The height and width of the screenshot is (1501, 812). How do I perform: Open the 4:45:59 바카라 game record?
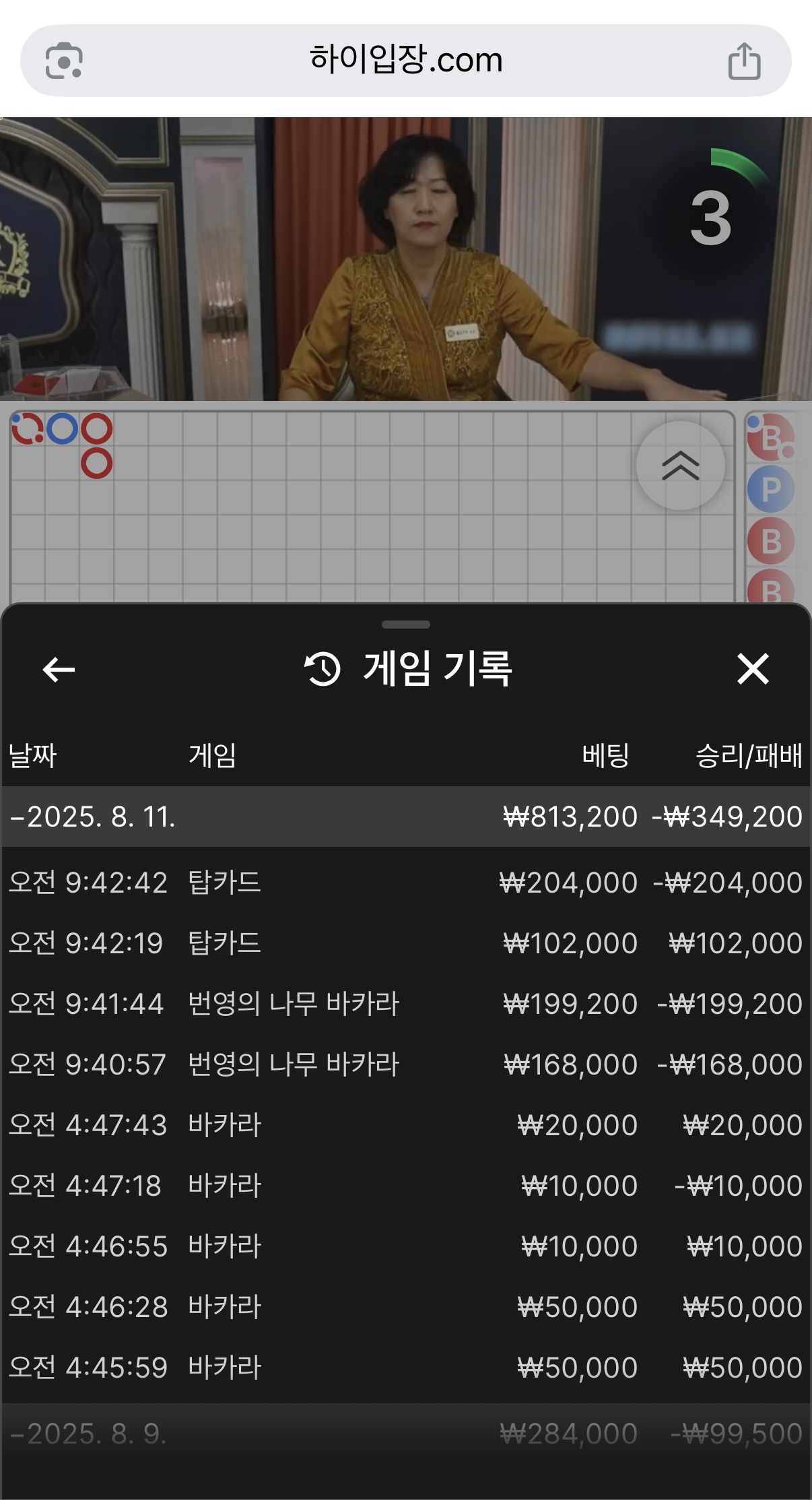(405, 1368)
